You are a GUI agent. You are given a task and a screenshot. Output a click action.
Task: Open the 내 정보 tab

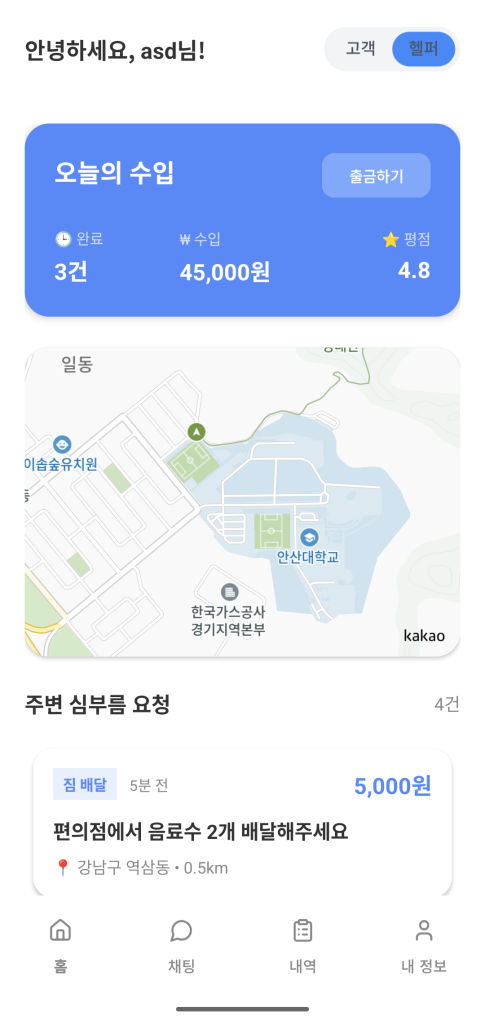(424, 946)
